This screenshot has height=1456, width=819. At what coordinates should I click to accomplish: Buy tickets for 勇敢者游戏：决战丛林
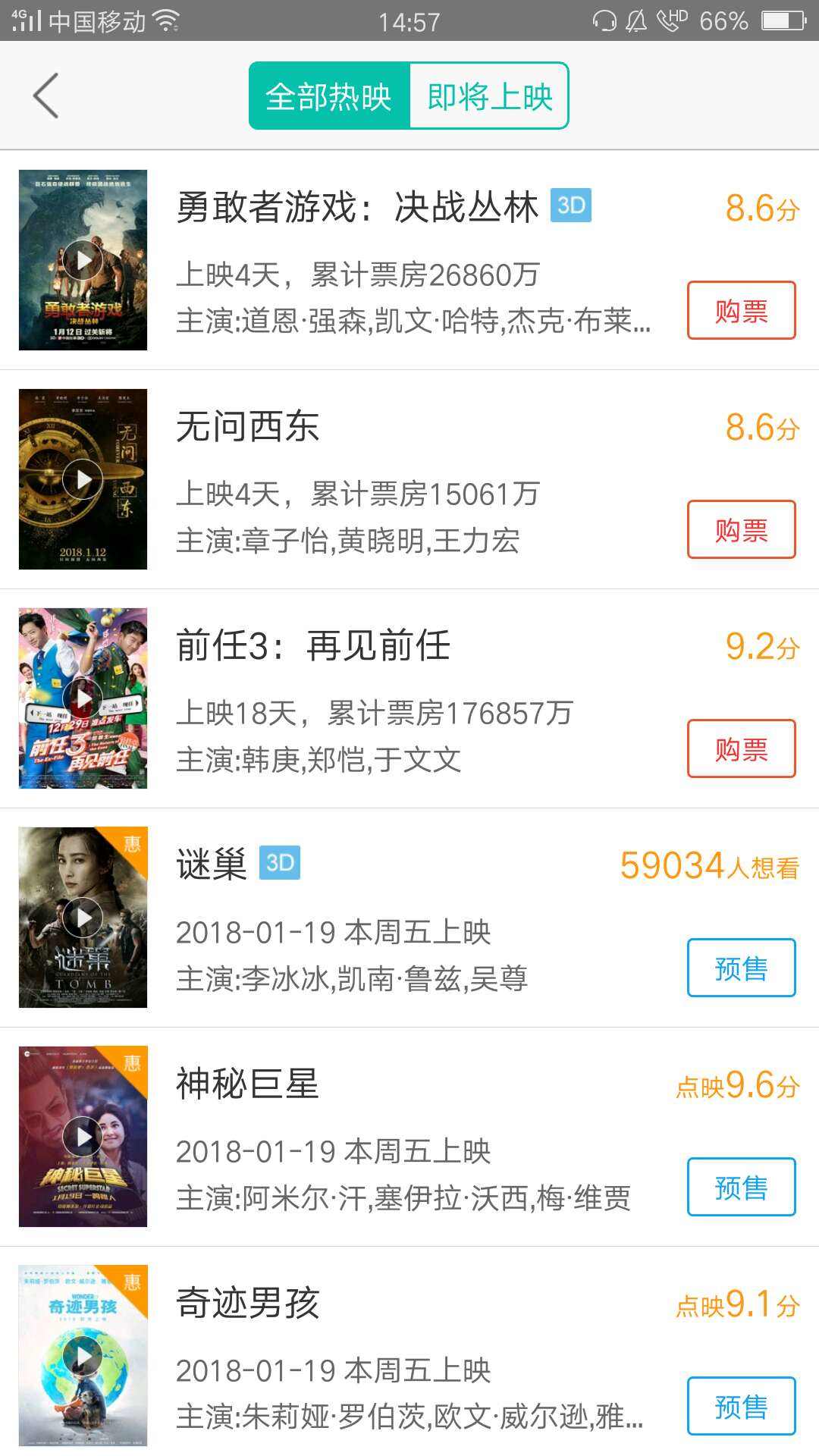click(740, 309)
